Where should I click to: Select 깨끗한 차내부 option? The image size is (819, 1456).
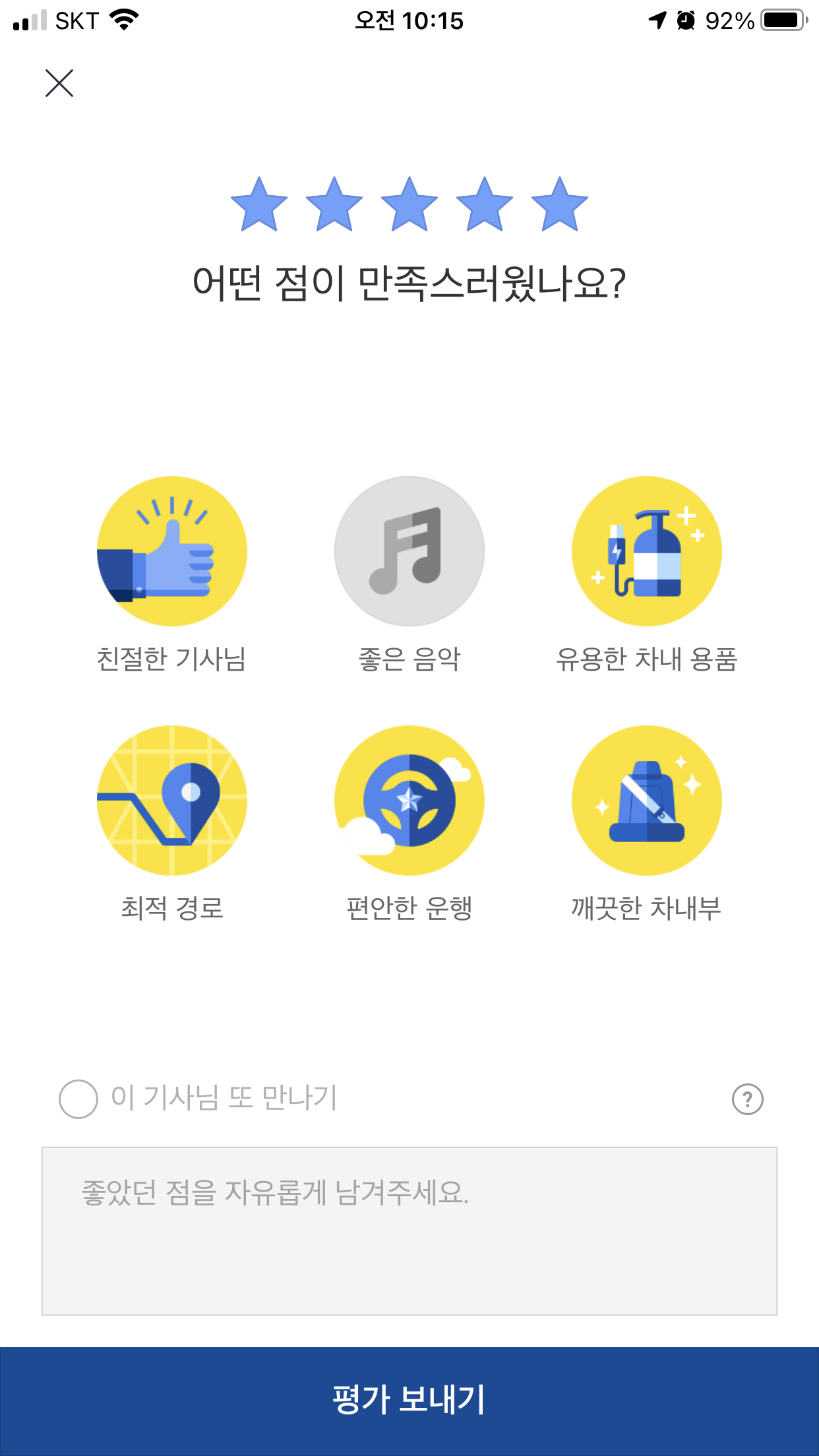[x=647, y=801]
